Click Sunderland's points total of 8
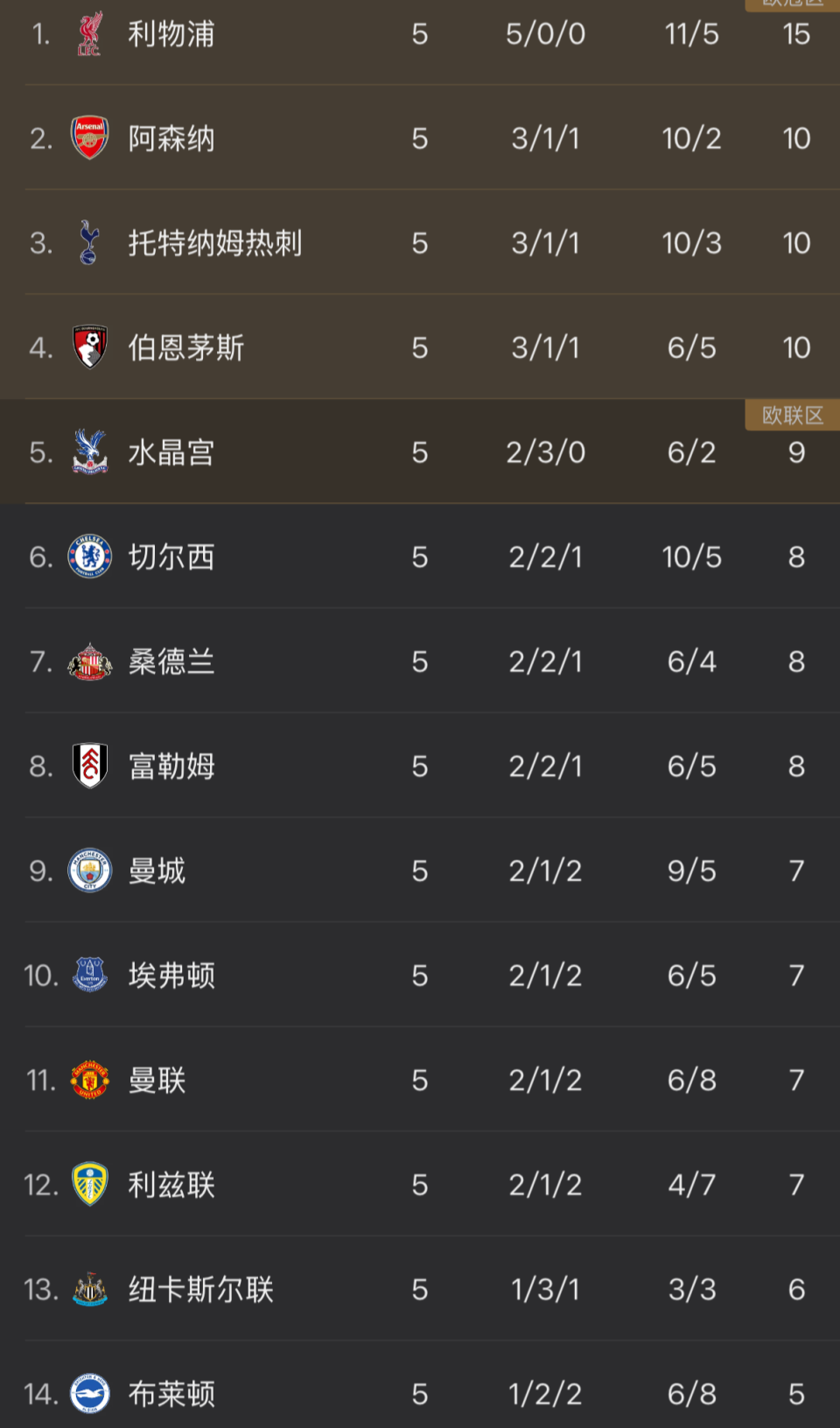Screen dimensions: 840x1428 pos(795,661)
